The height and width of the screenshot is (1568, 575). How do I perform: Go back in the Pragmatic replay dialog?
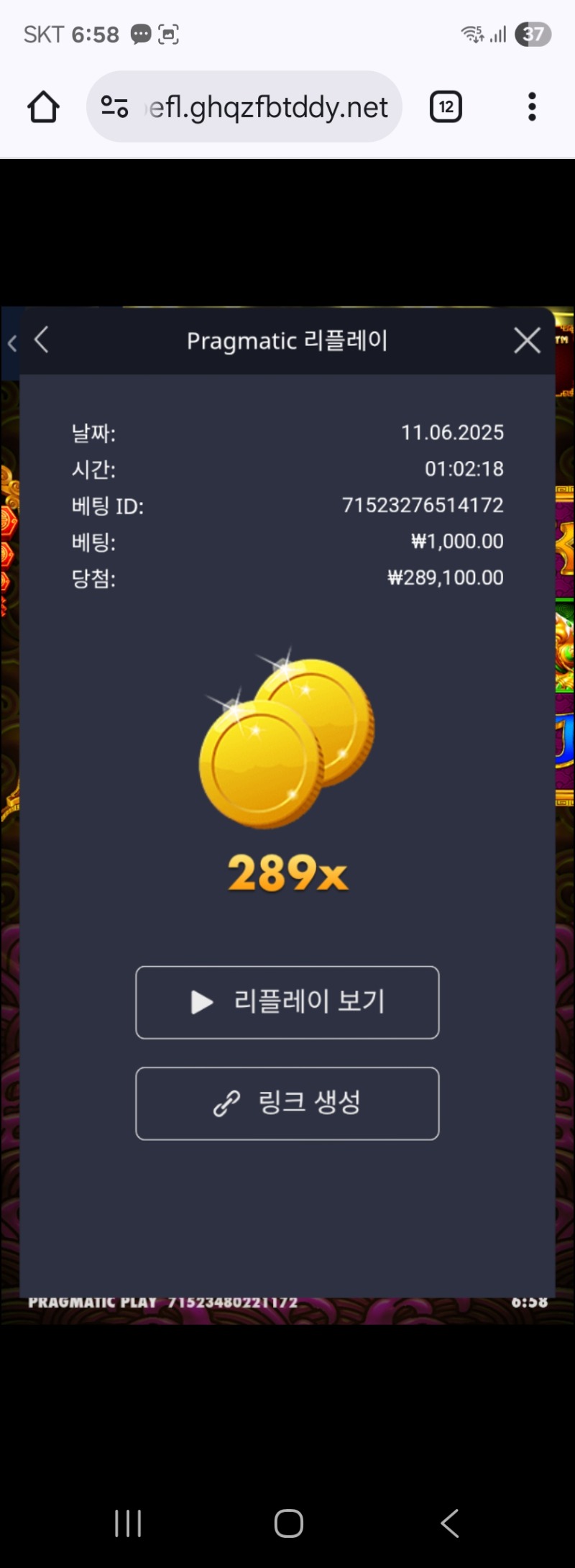(42, 340)
